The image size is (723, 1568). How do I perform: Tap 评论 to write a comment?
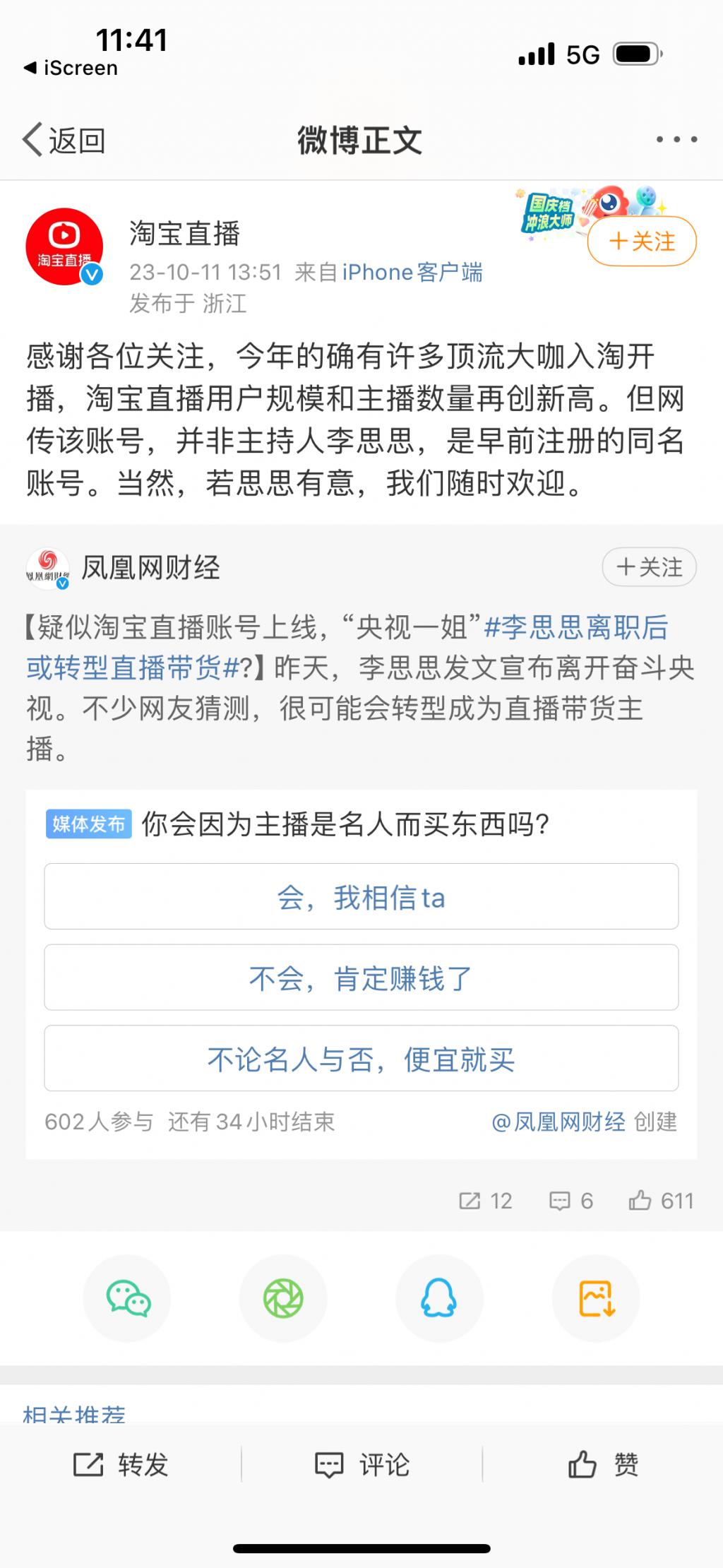(361, 1465)
